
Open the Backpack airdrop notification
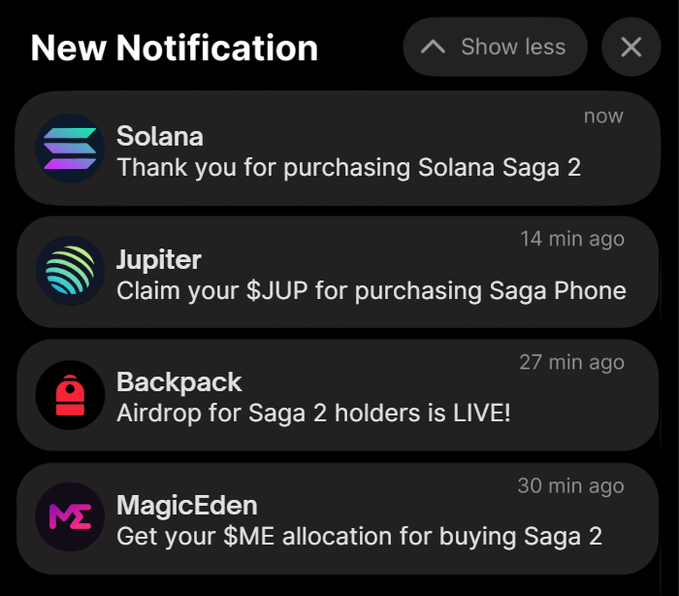[x=338, y=396]
